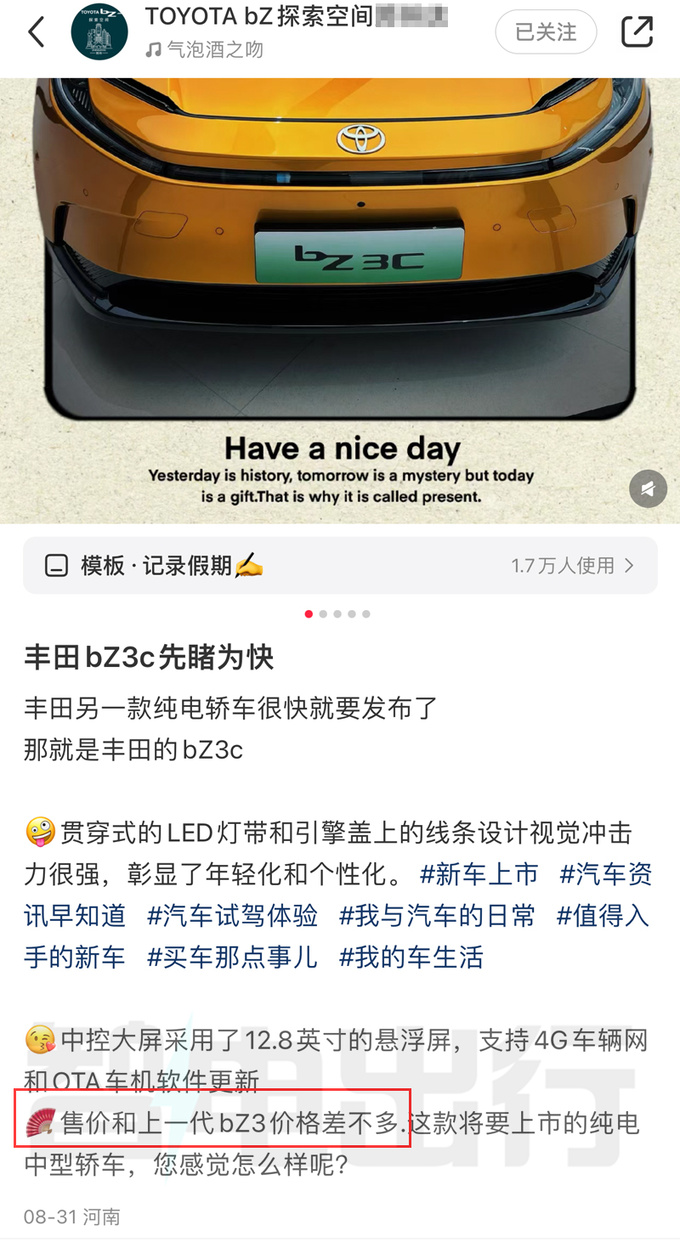
Task: Share this post via top-right icon
Action: point(637,32)
